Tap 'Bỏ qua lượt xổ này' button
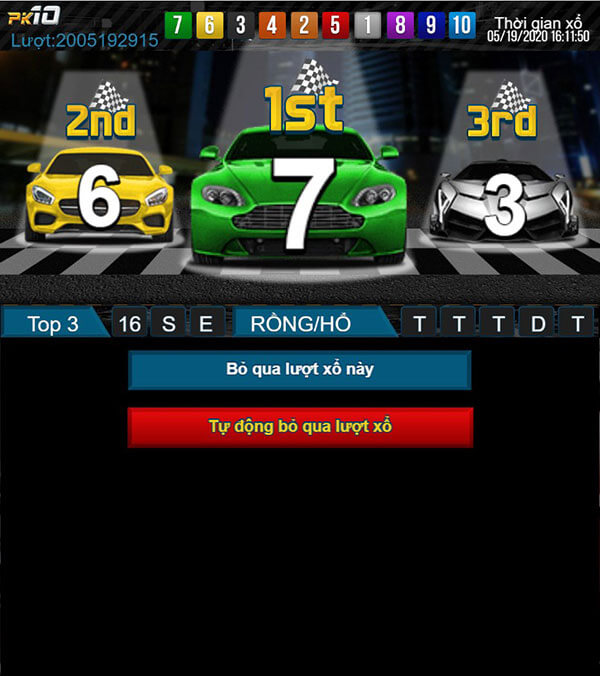Viewport: 600px width, 676px height. tap(299, 369)
